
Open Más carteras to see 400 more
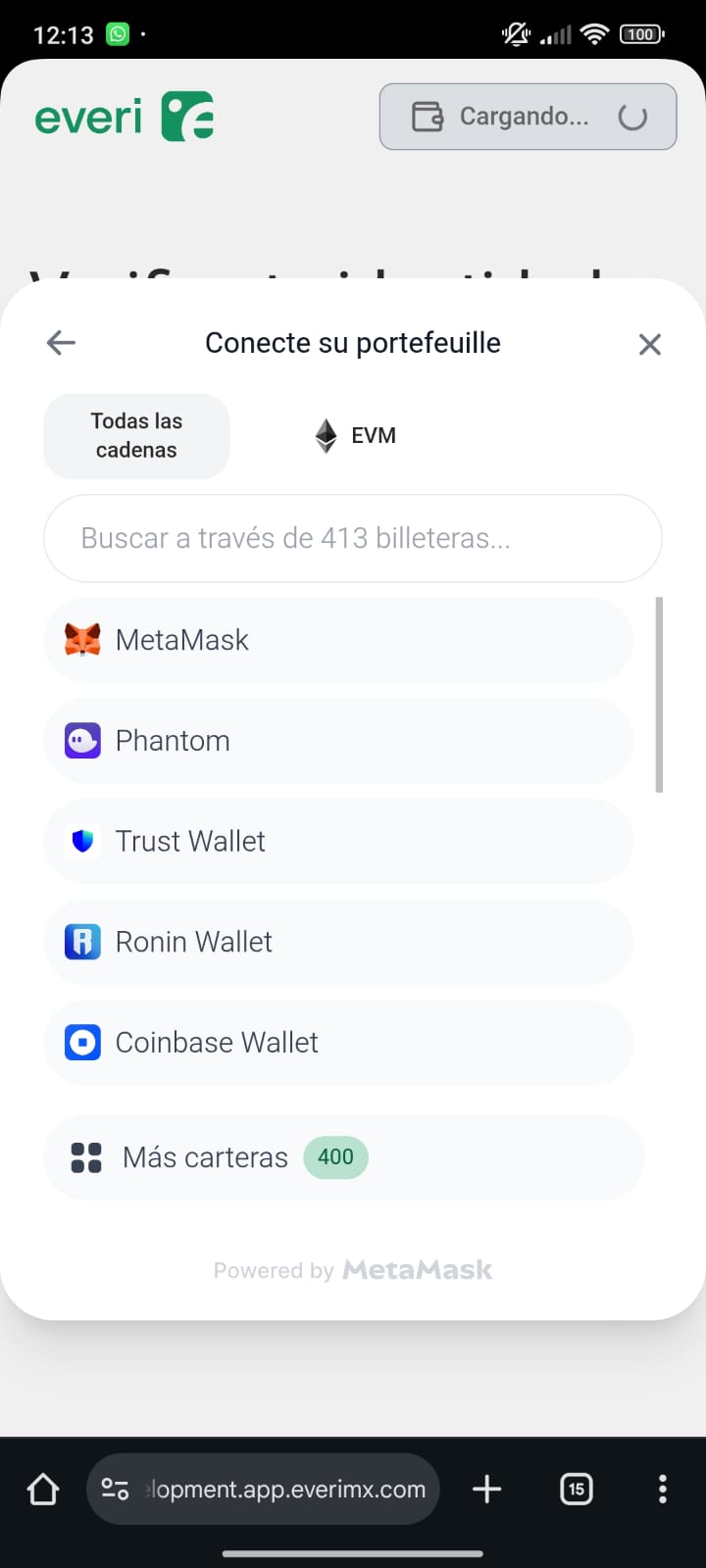[x=343, y=1157]
